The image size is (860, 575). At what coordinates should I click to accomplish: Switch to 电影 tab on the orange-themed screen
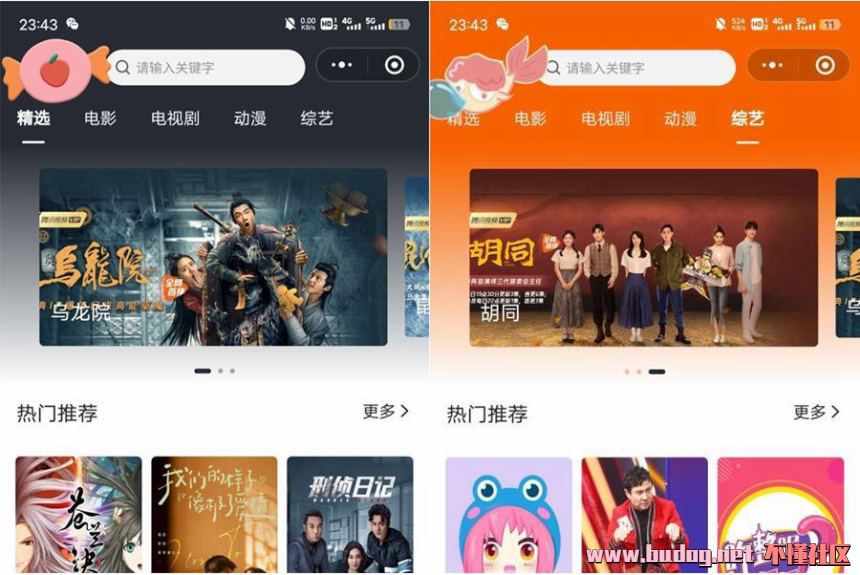coord(530,118)
